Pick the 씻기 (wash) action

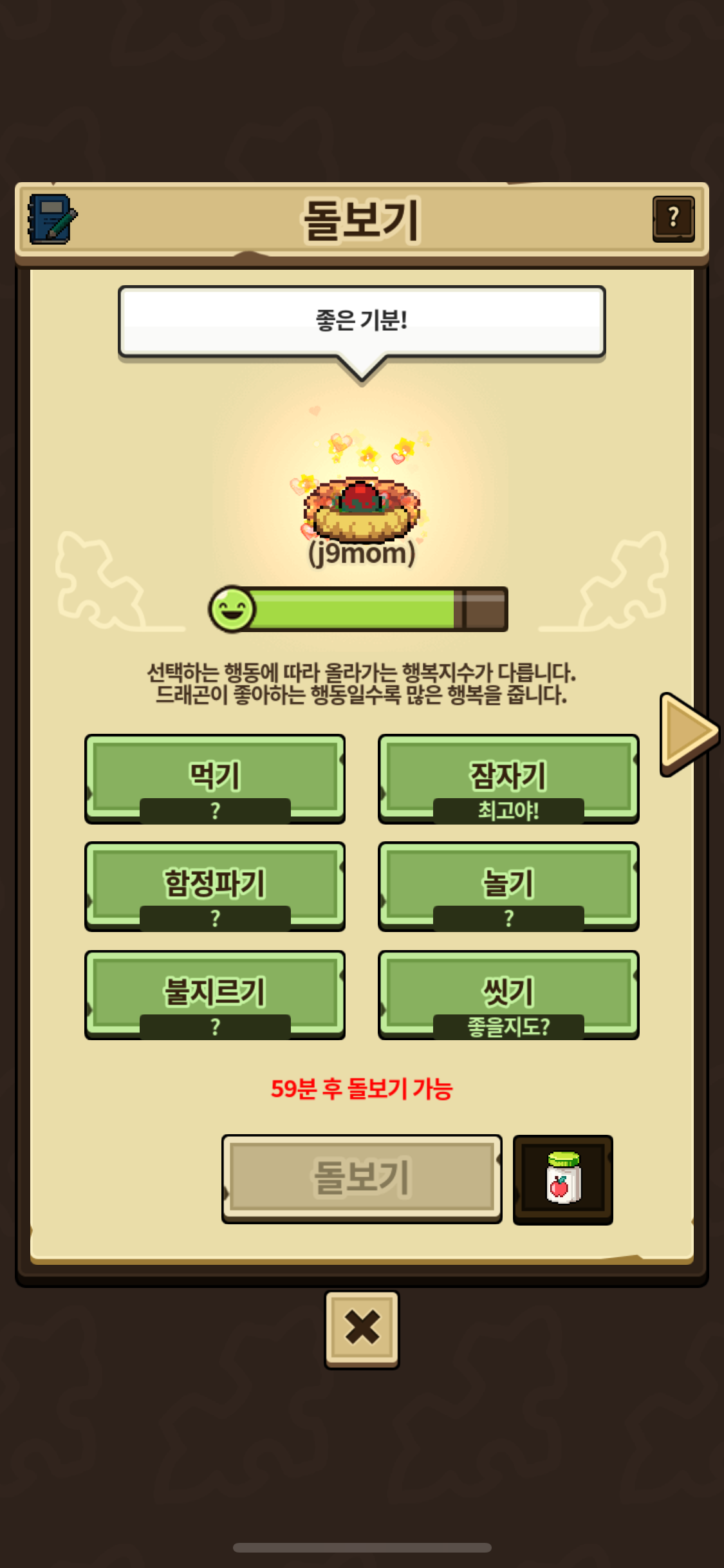(508, 994)
